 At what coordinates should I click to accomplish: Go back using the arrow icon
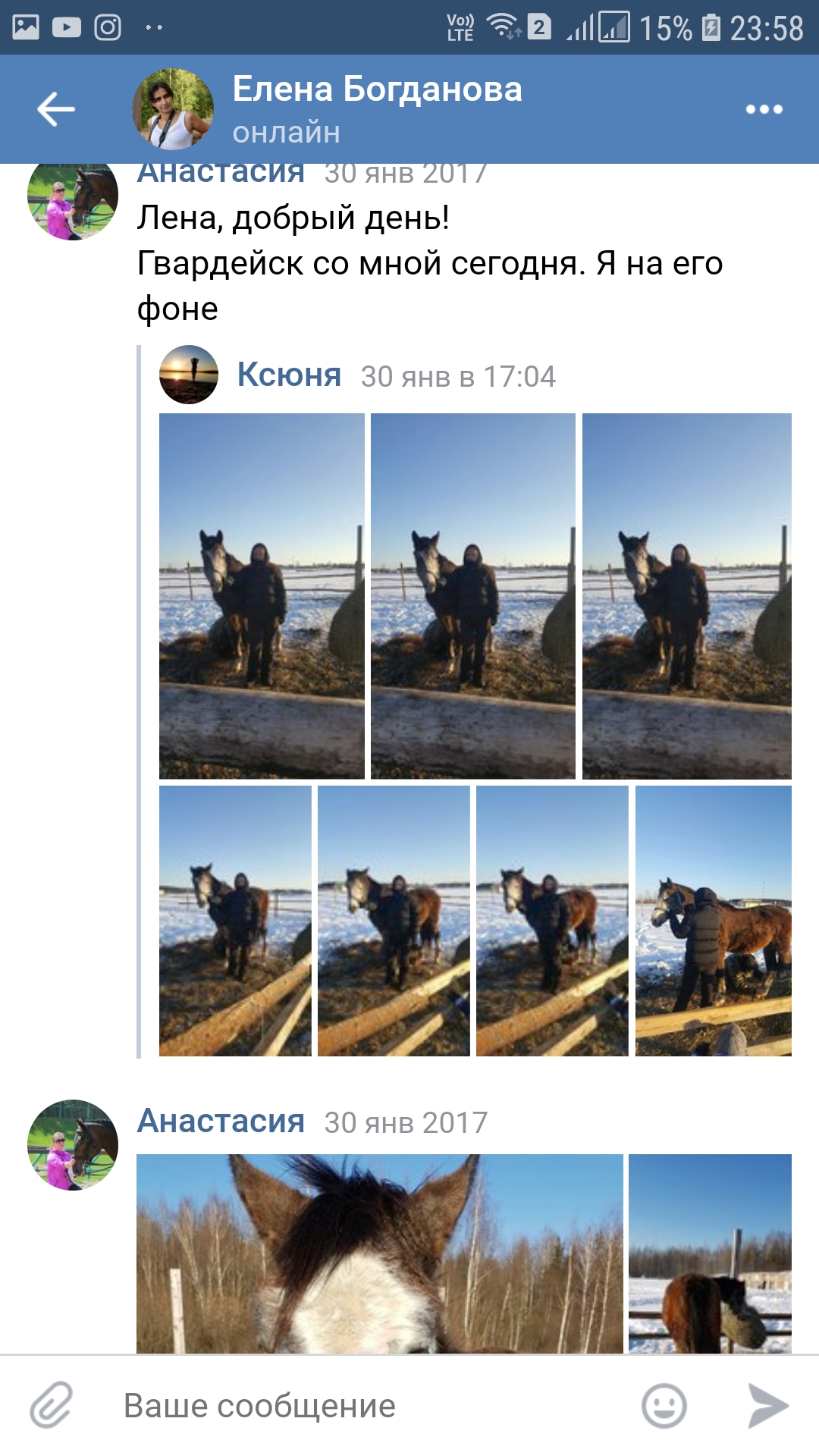[x=56, y=109]
